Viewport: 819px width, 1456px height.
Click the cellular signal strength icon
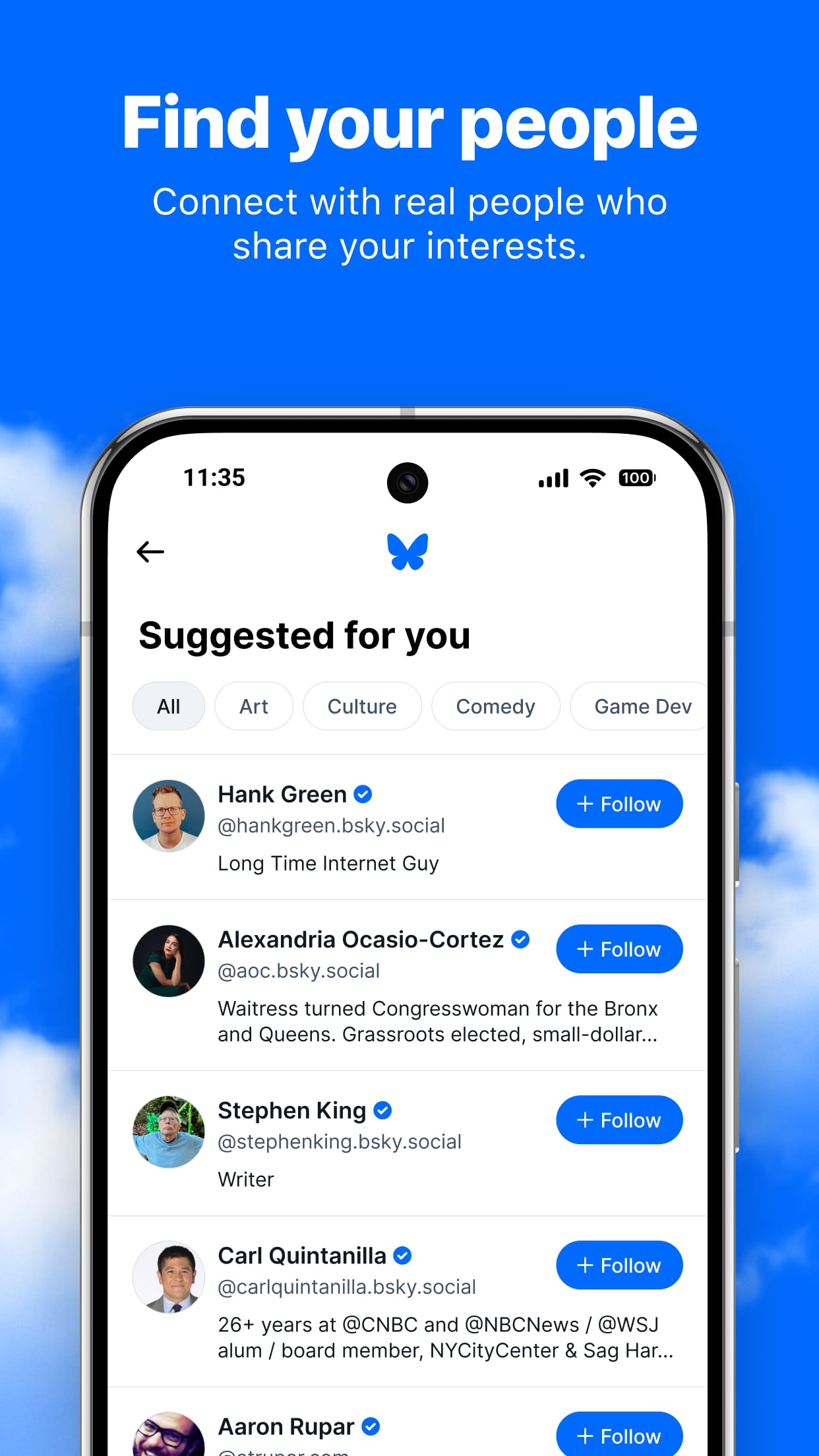[553, 478]
